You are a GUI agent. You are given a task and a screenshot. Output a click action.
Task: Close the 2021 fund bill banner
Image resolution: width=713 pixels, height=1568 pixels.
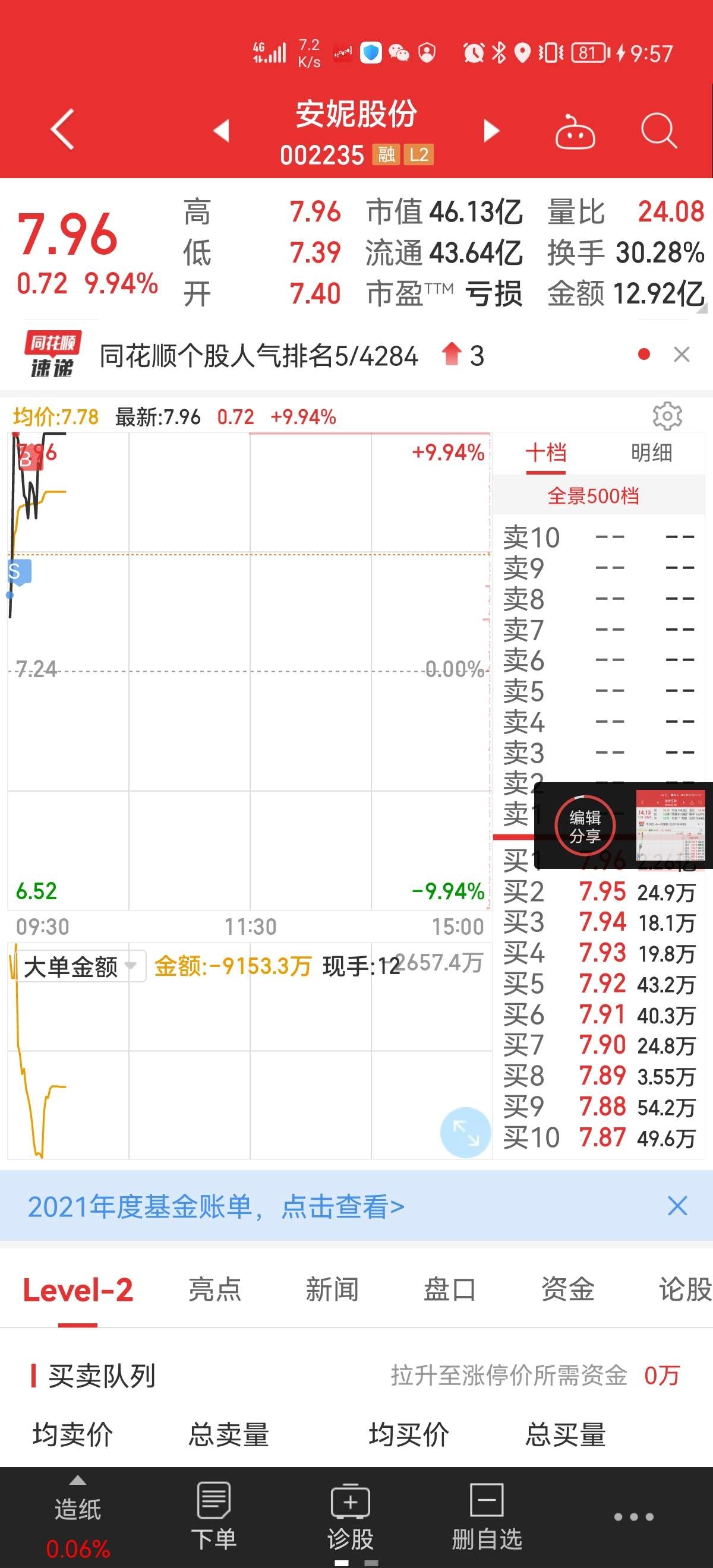click(x=677, y=1206)
